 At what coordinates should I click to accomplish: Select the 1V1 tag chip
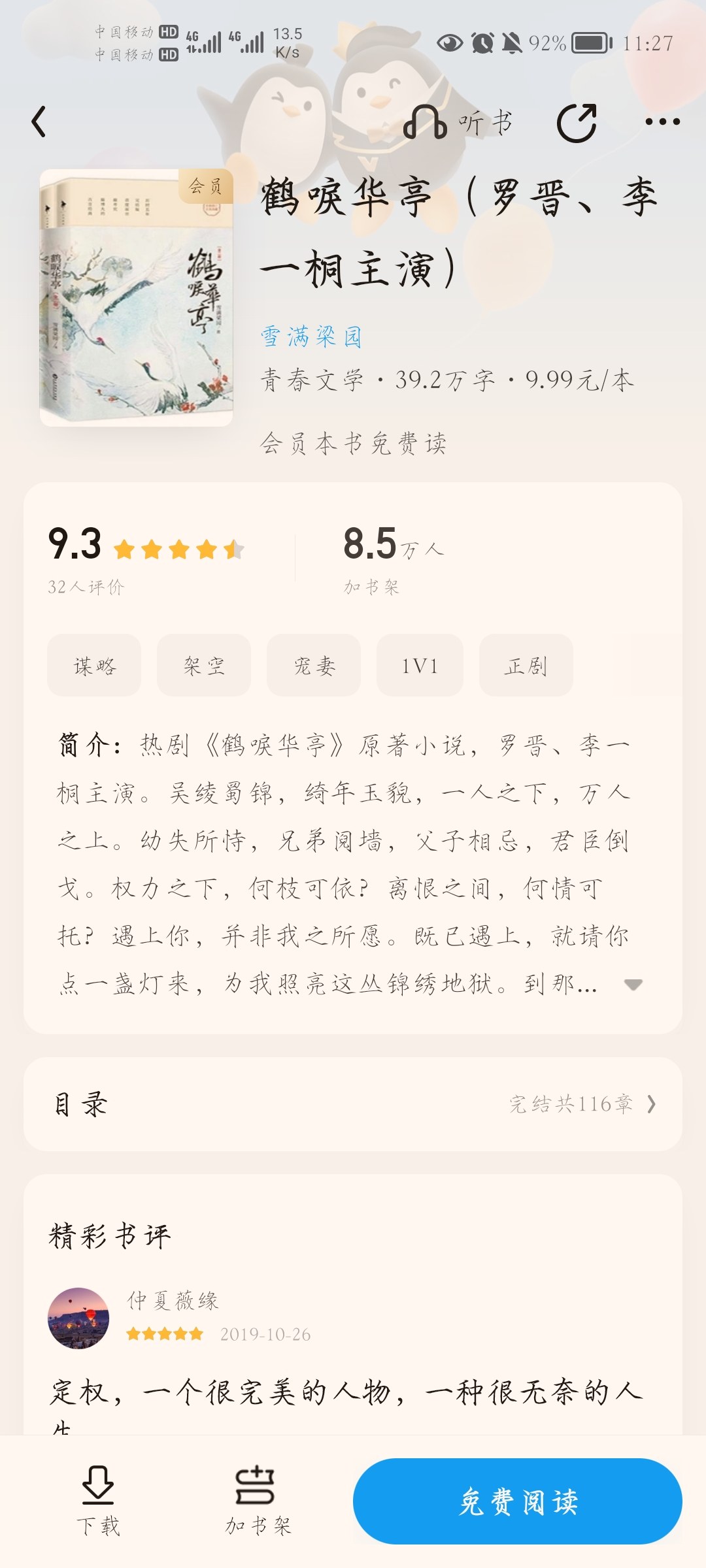click(x=420, y=665)
